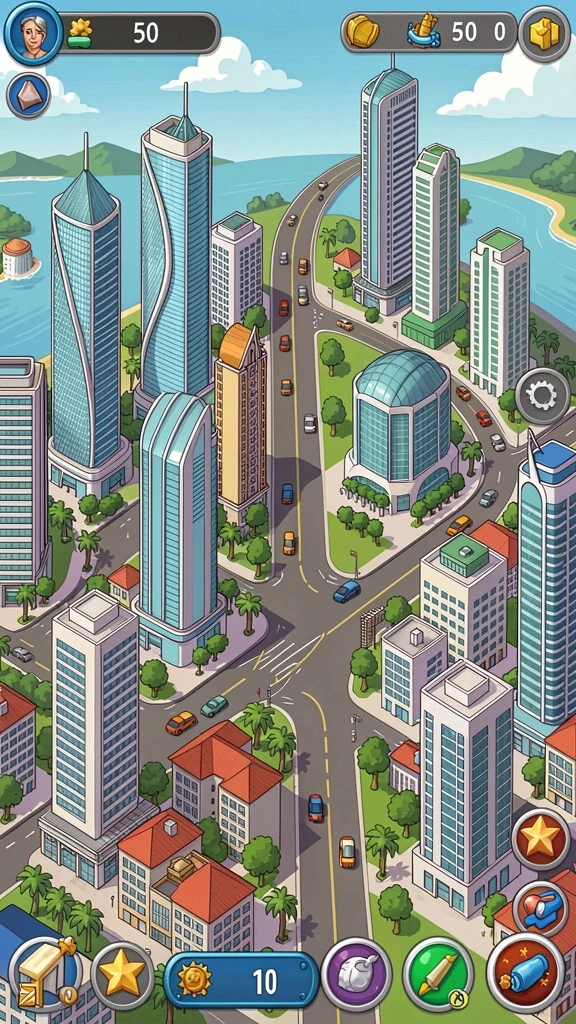The height and width of the screenshot is (1024, 576).
Task: Open the gold cube shop icon
Action: (x=545, y=34)
